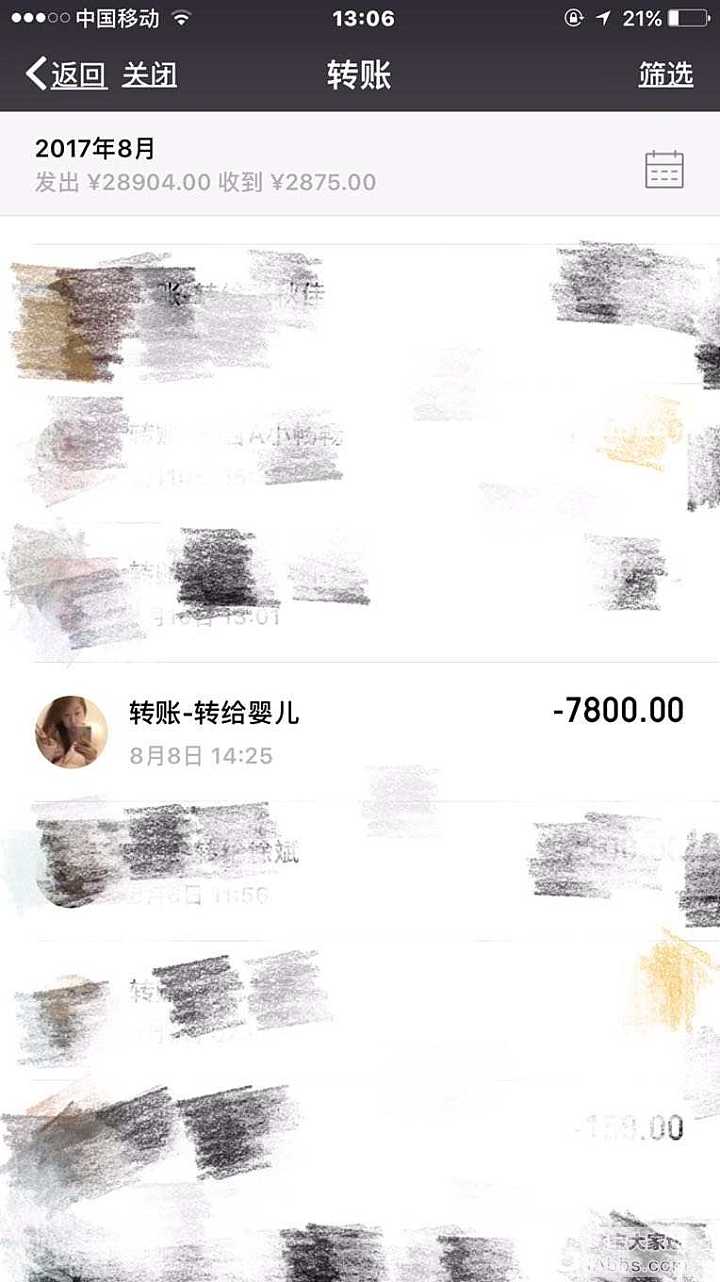The width and height of the screenshot is (720, 1282).
Task: Open the 筛选 filter options
Action: 665,75
